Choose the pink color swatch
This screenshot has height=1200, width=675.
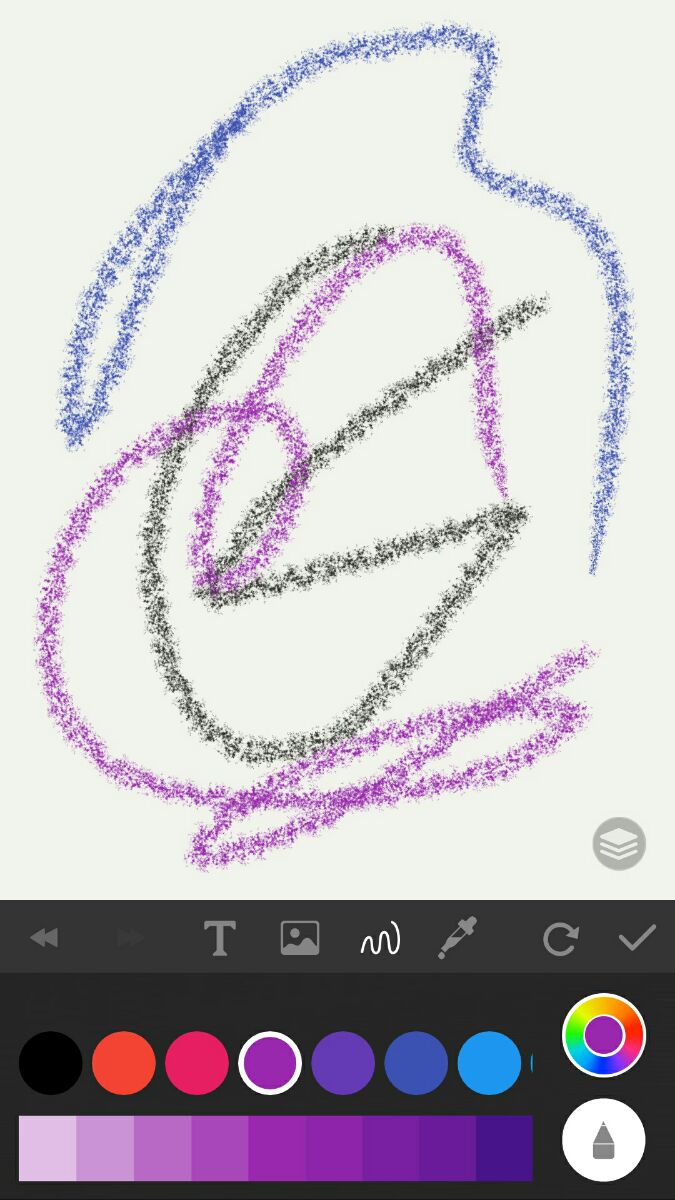click(x=197, y=1062)
